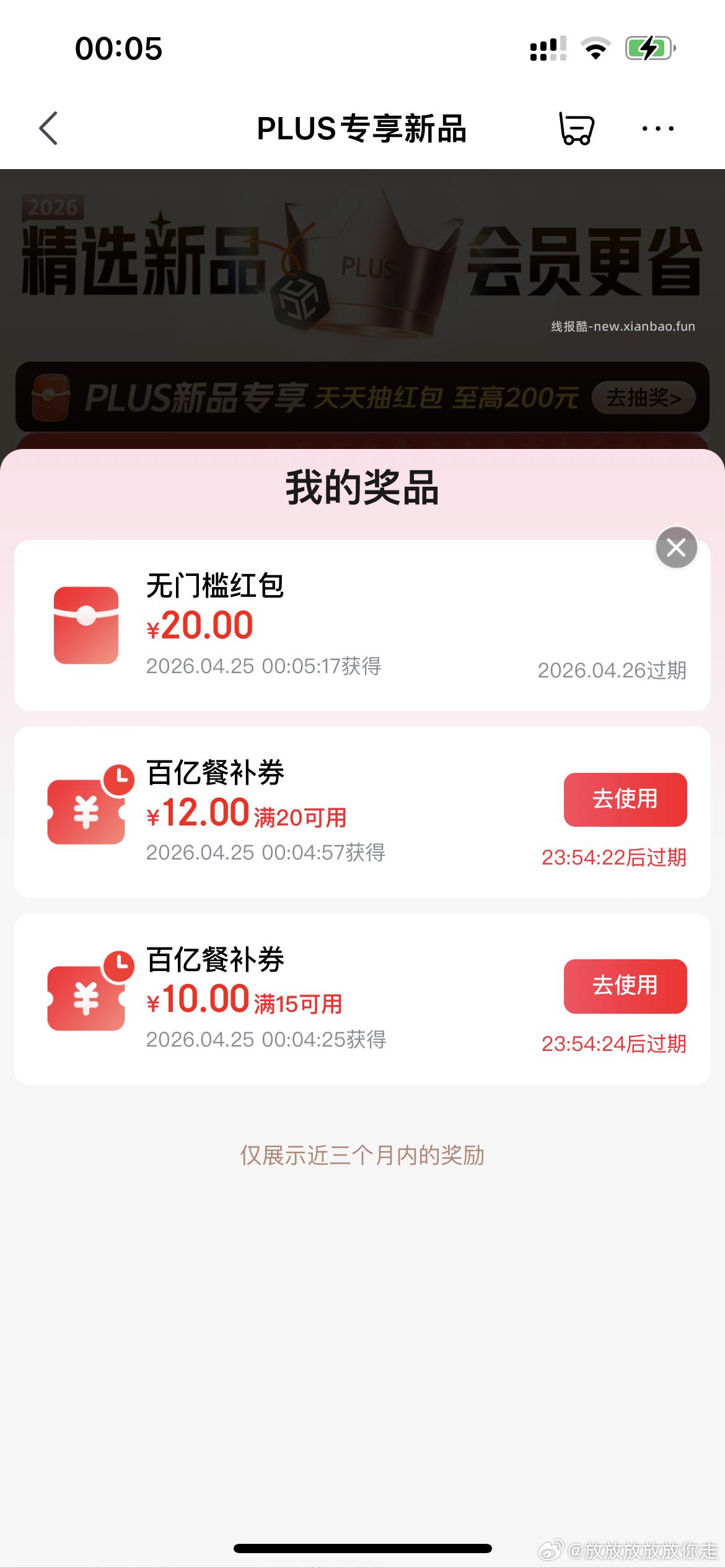This screenshot has width=725, height=1568.
Task: Open the 精选新品会员更省 banner
Action: [362, 266]
